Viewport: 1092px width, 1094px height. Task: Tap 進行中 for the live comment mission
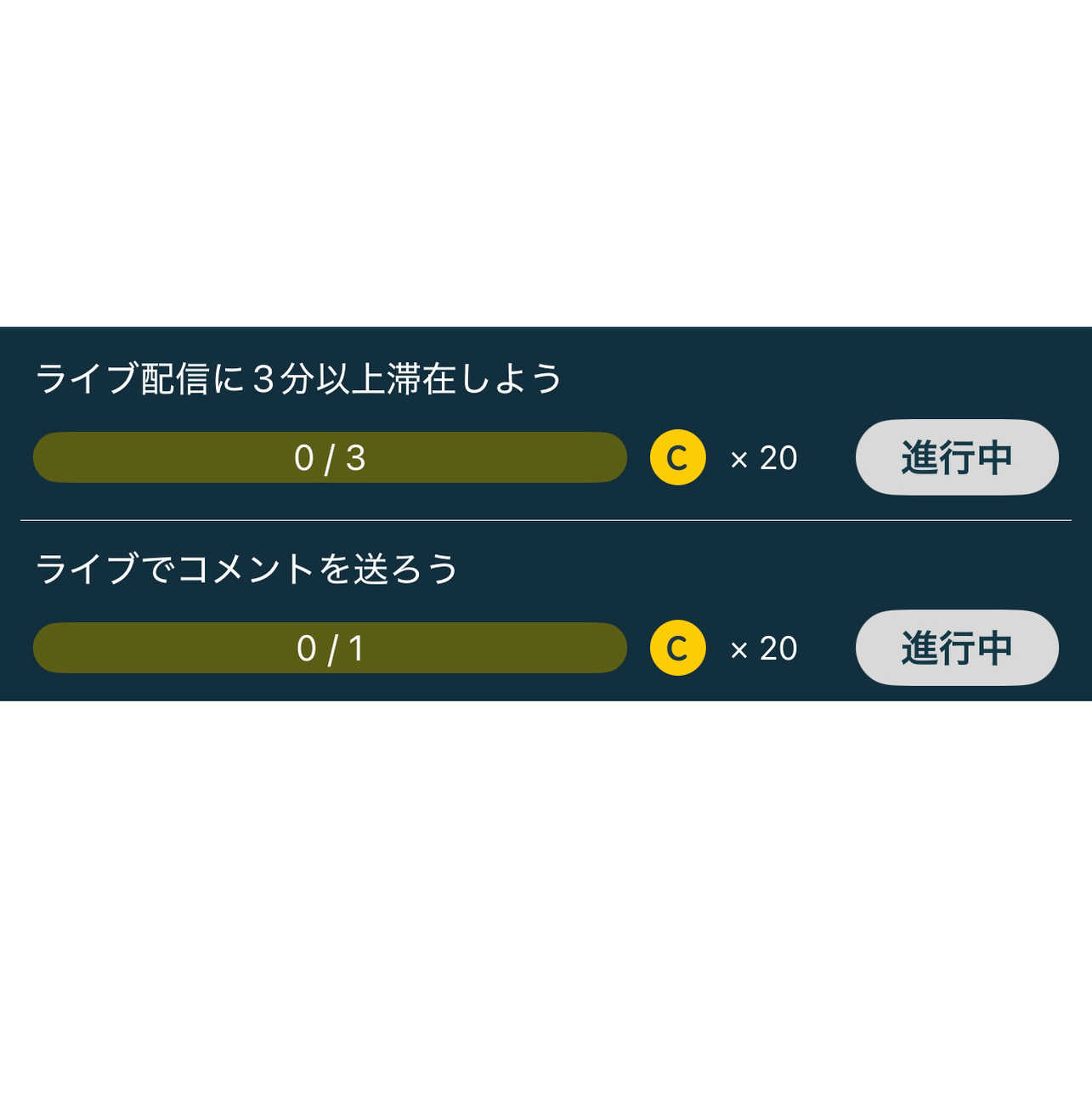click(x=956, y=648)
